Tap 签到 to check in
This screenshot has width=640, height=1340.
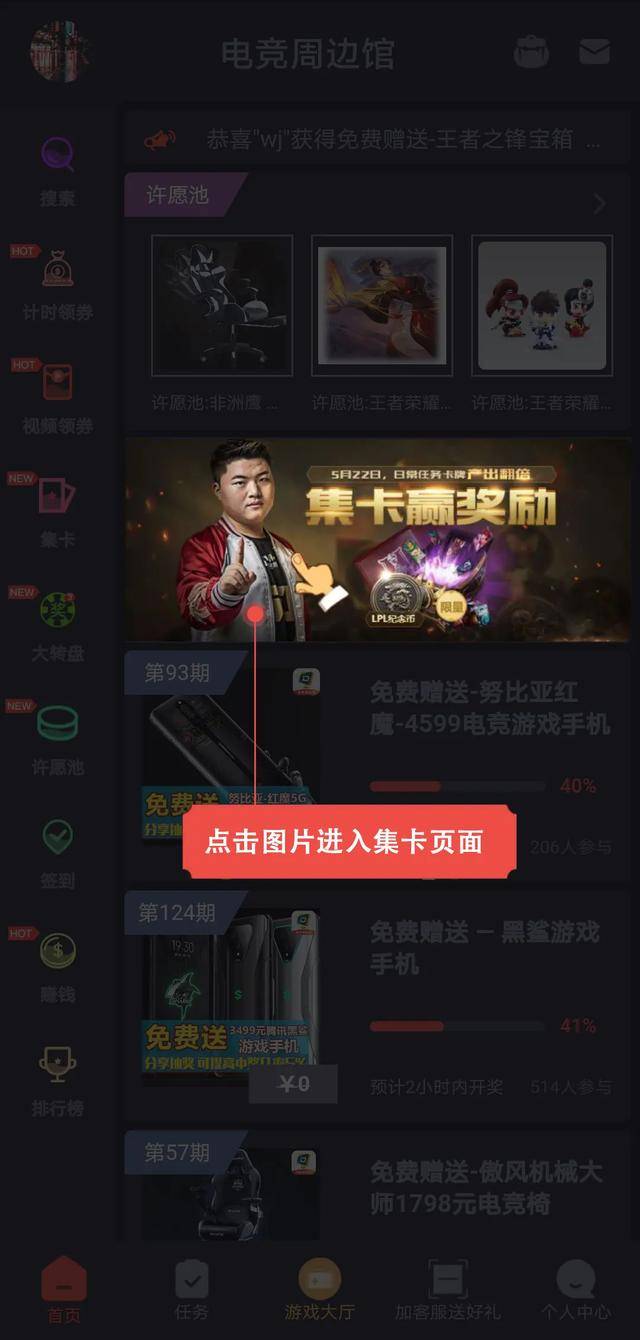[x=58, y=853]
